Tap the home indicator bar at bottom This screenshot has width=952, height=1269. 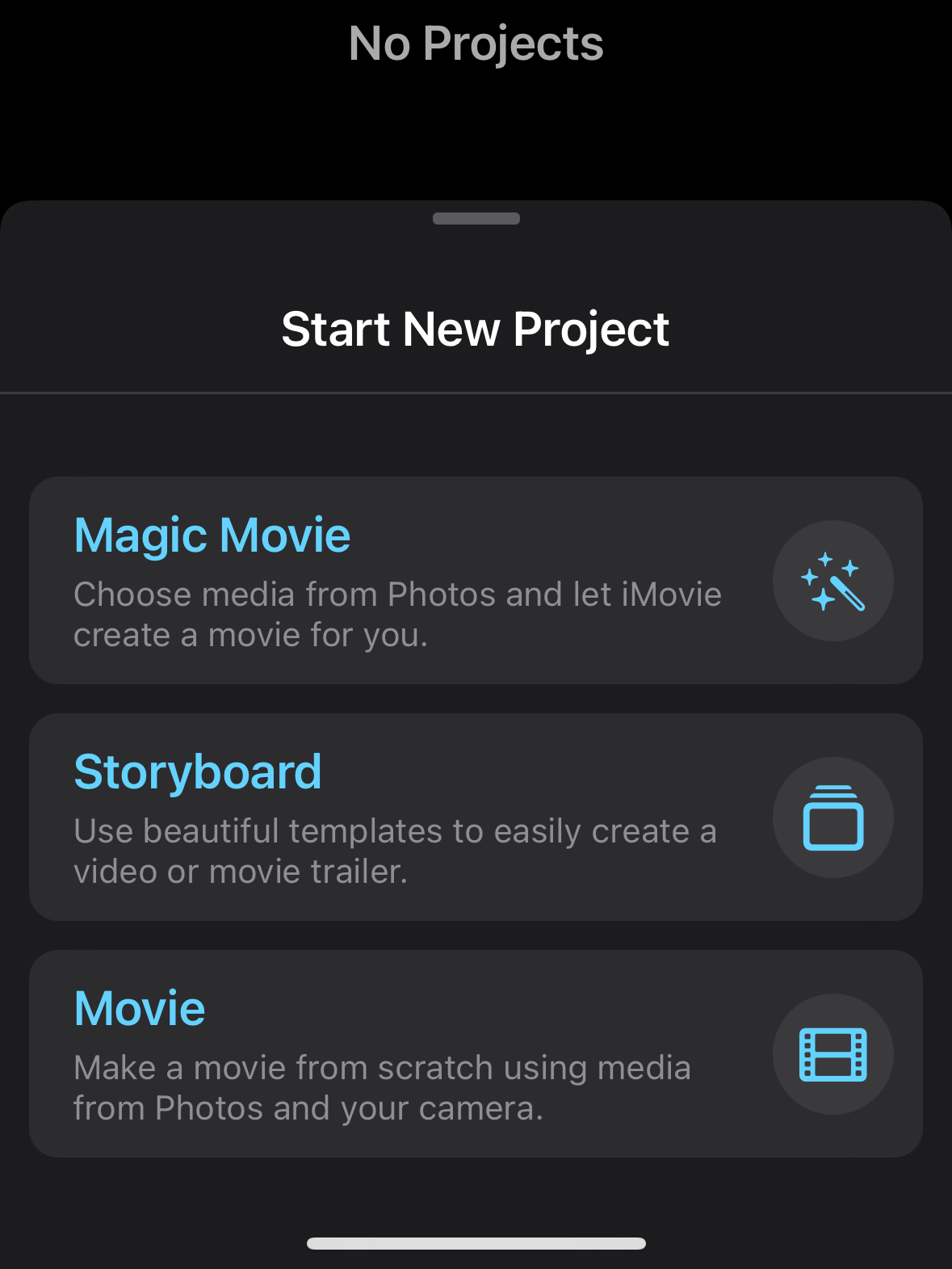476,1244
